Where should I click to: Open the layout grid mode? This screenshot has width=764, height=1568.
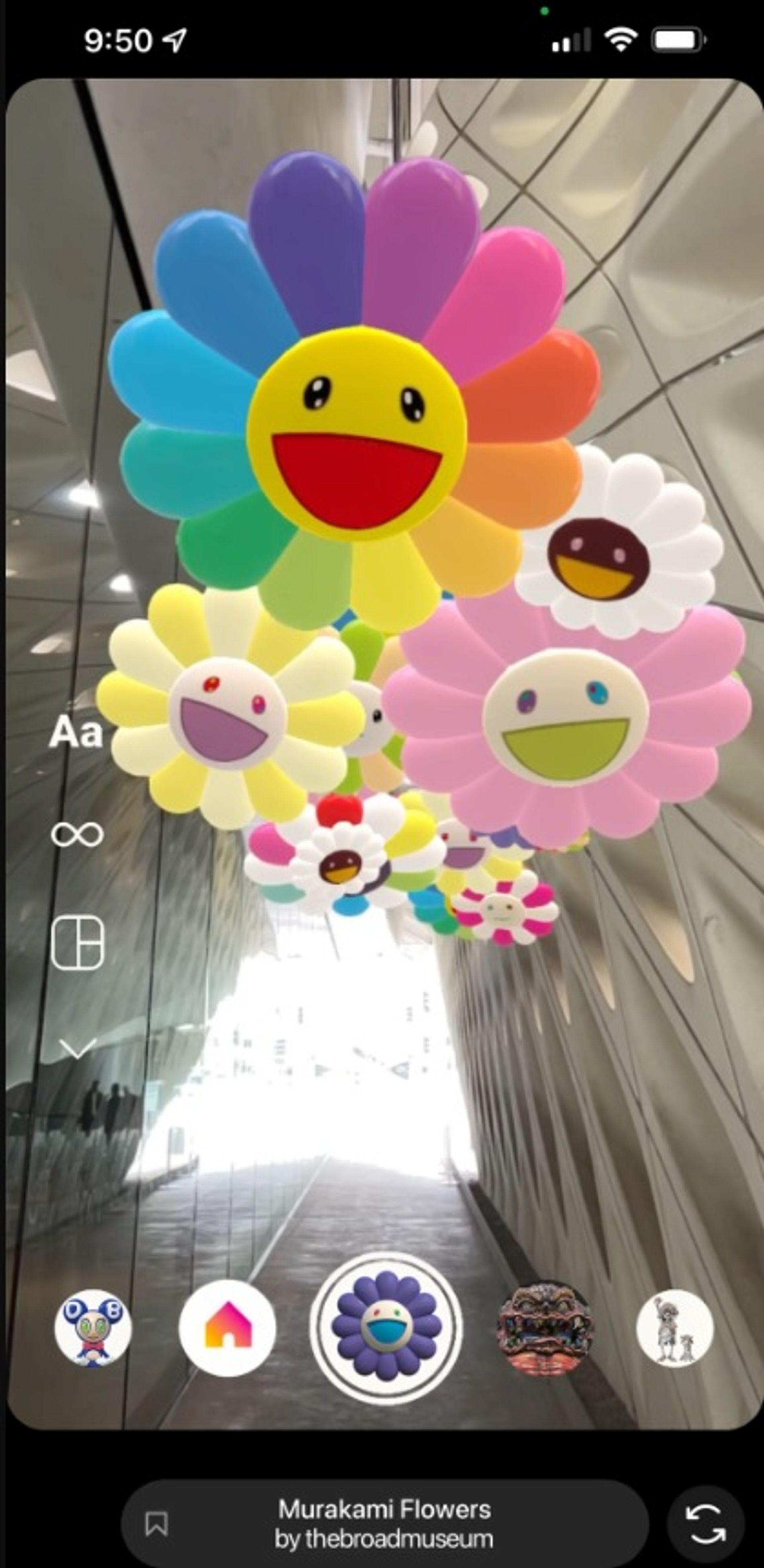point(77,942)
